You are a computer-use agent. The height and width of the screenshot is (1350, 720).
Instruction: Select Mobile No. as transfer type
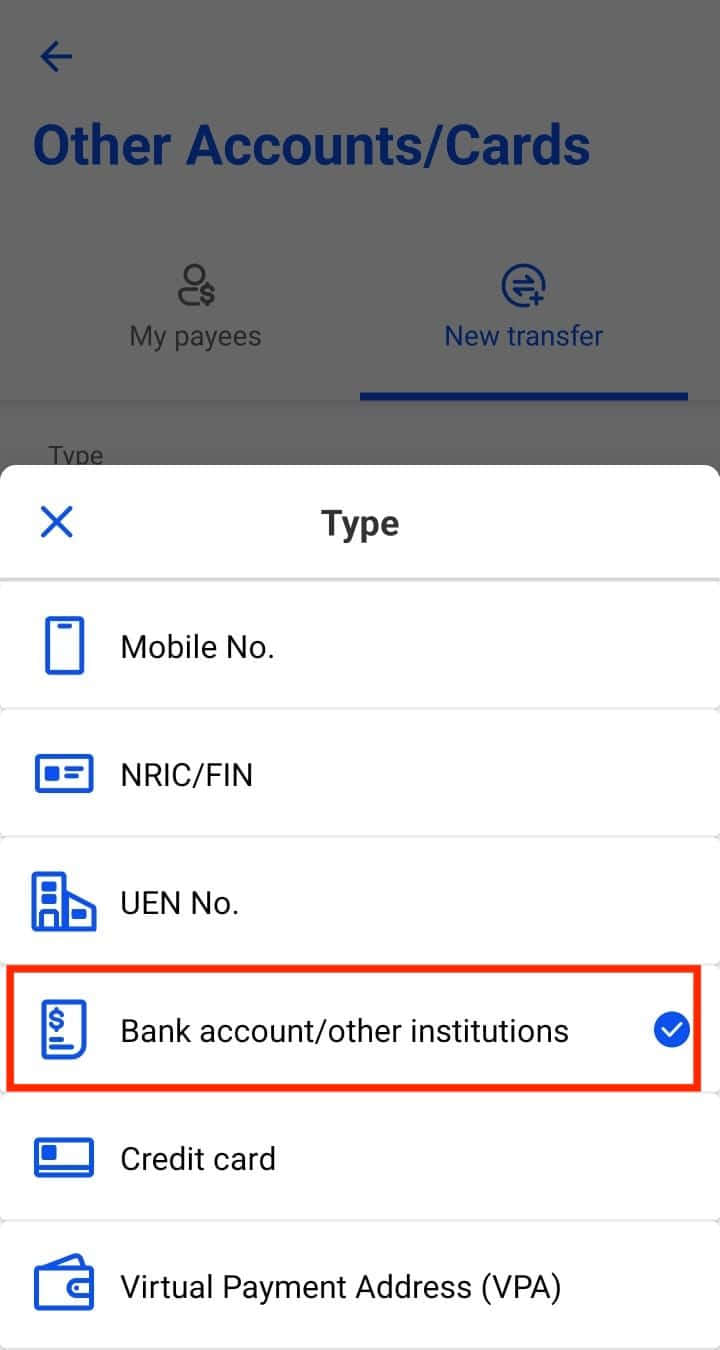pos(360,646)
